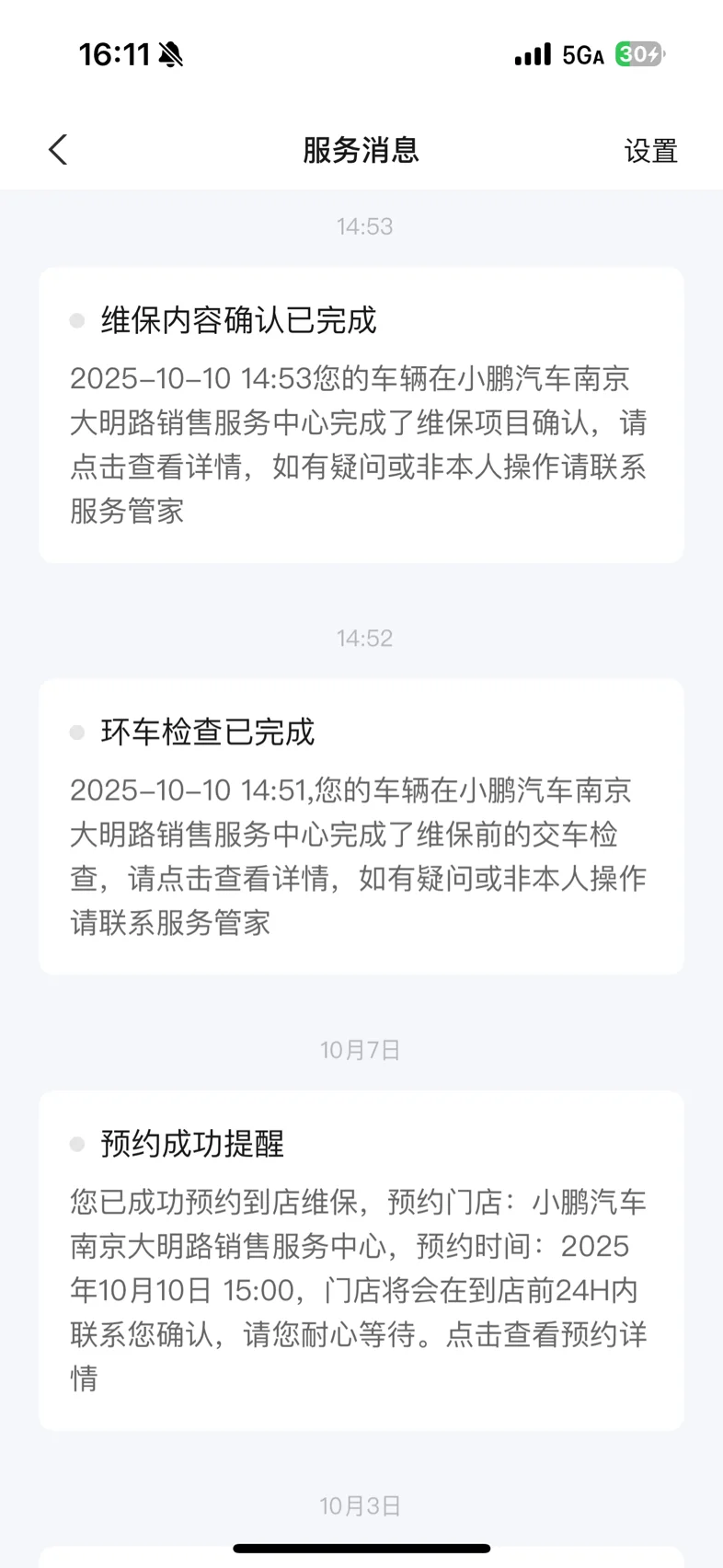
Task: View details of the 环车检查已完成 message
Action: click(361, 827)
